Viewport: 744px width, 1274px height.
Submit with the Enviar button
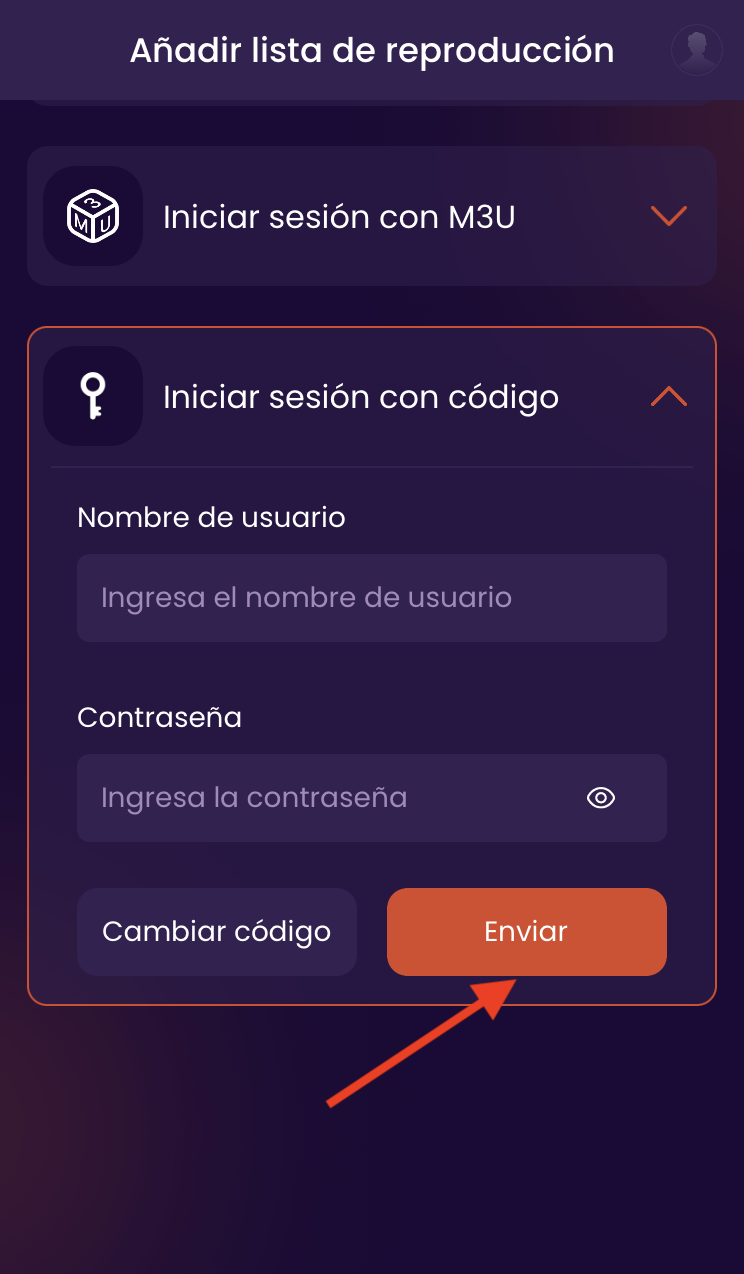click(527, 932)
